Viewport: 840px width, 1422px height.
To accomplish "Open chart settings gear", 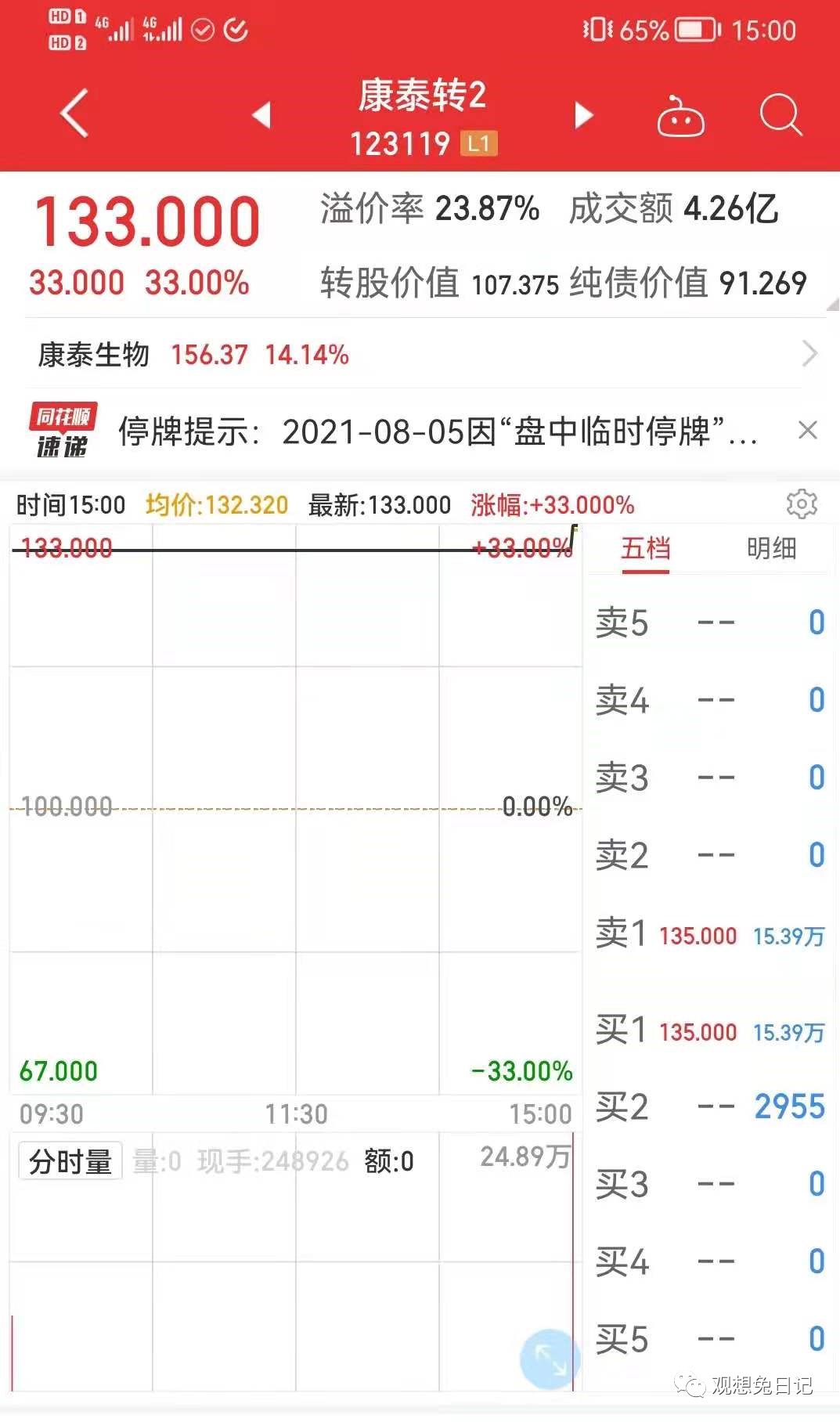I will [802, 504].
